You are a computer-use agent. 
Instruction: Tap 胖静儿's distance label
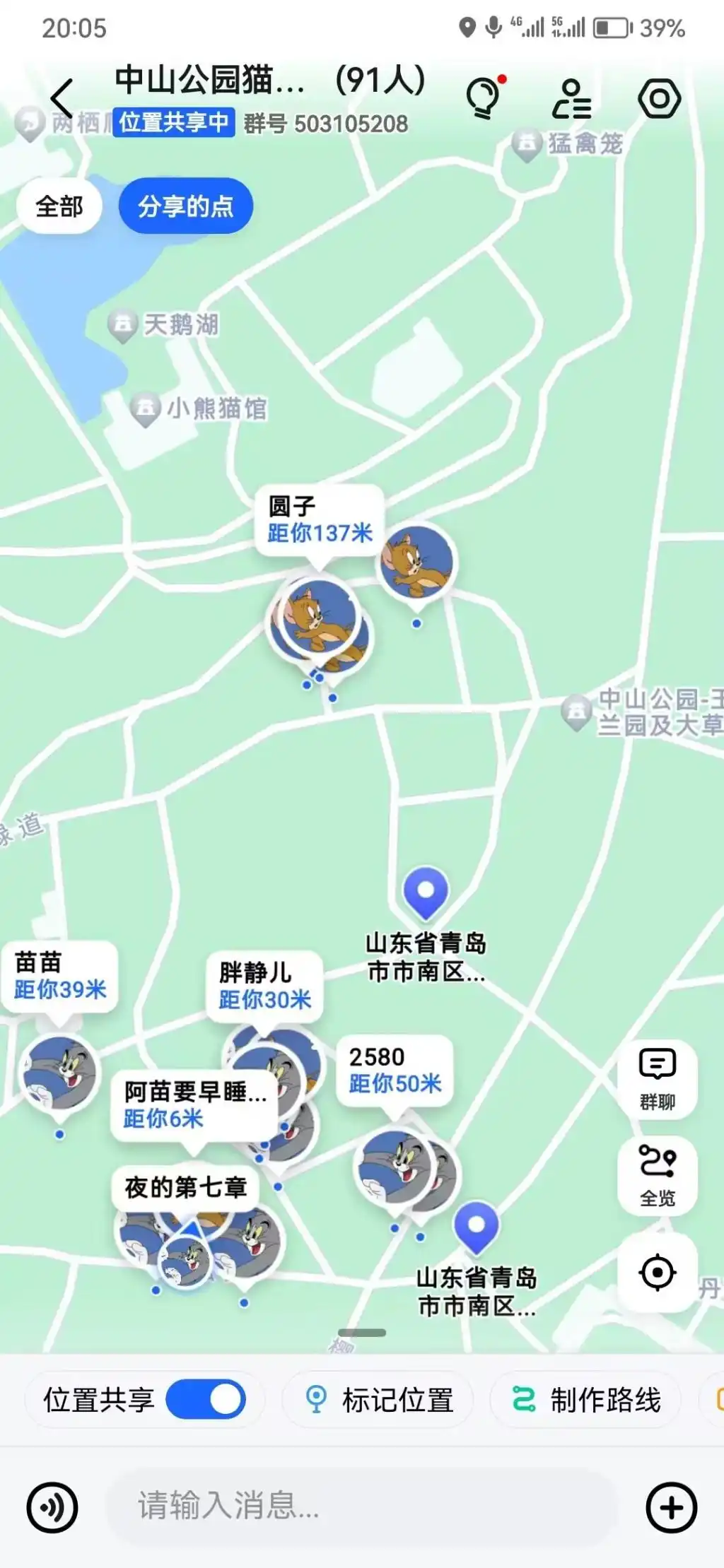[264, 998]
